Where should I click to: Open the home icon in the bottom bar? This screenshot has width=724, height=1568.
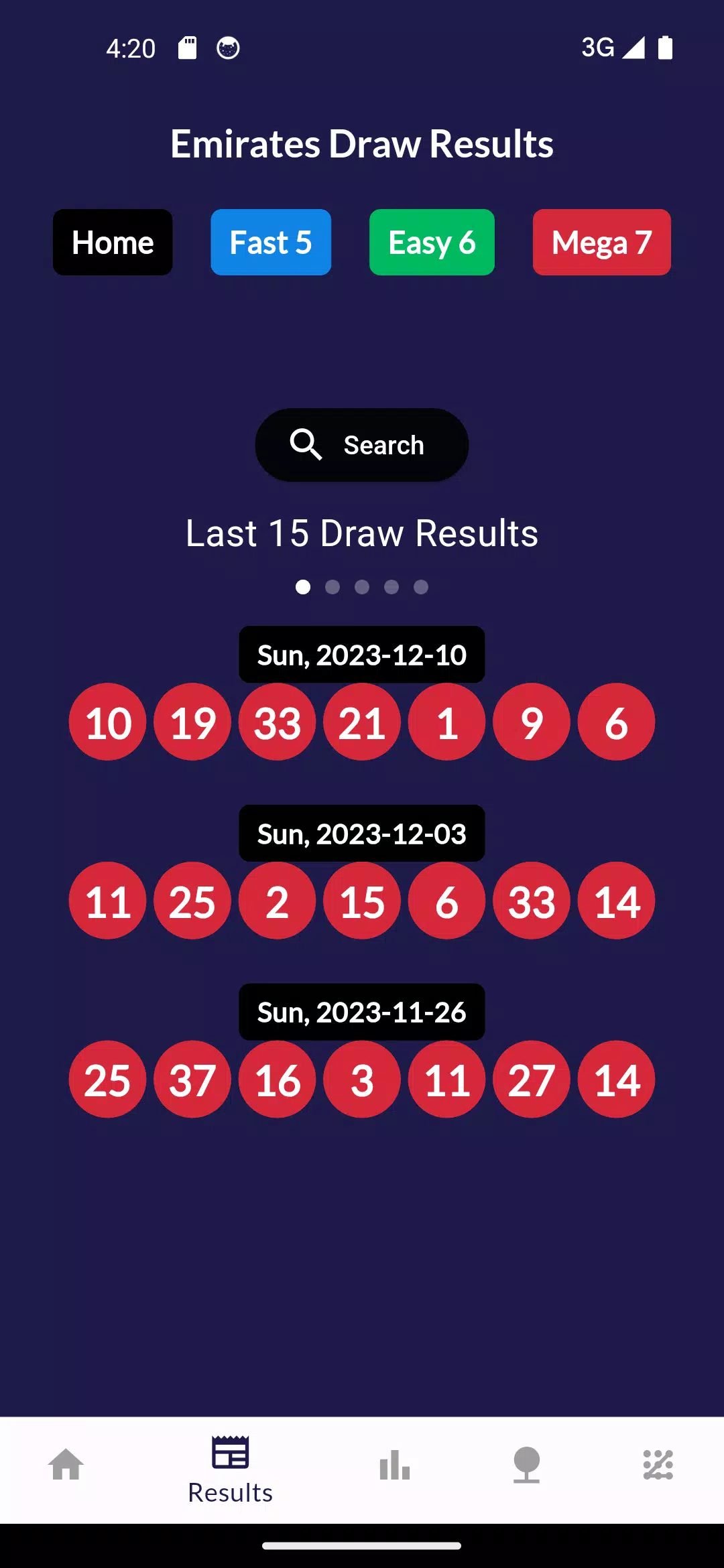pos(66,1465)
